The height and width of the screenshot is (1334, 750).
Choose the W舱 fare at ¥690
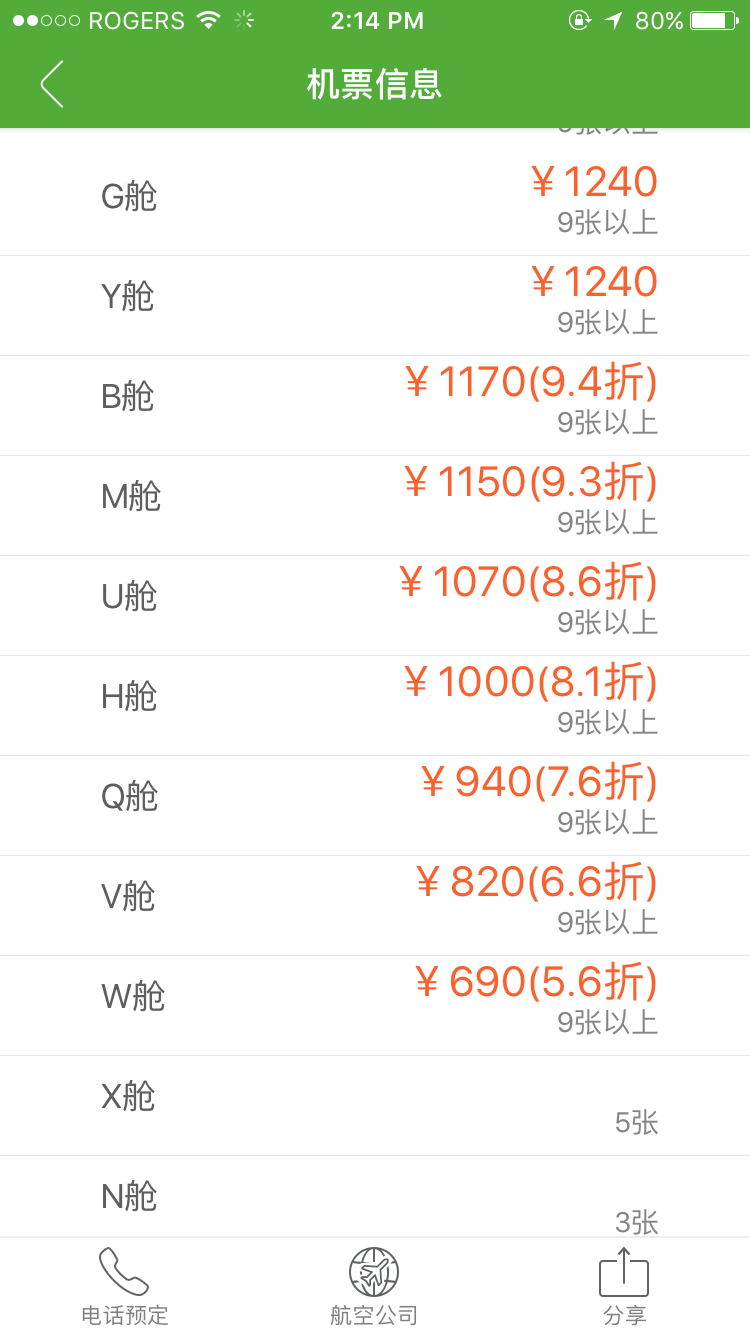coord(375,1006)
